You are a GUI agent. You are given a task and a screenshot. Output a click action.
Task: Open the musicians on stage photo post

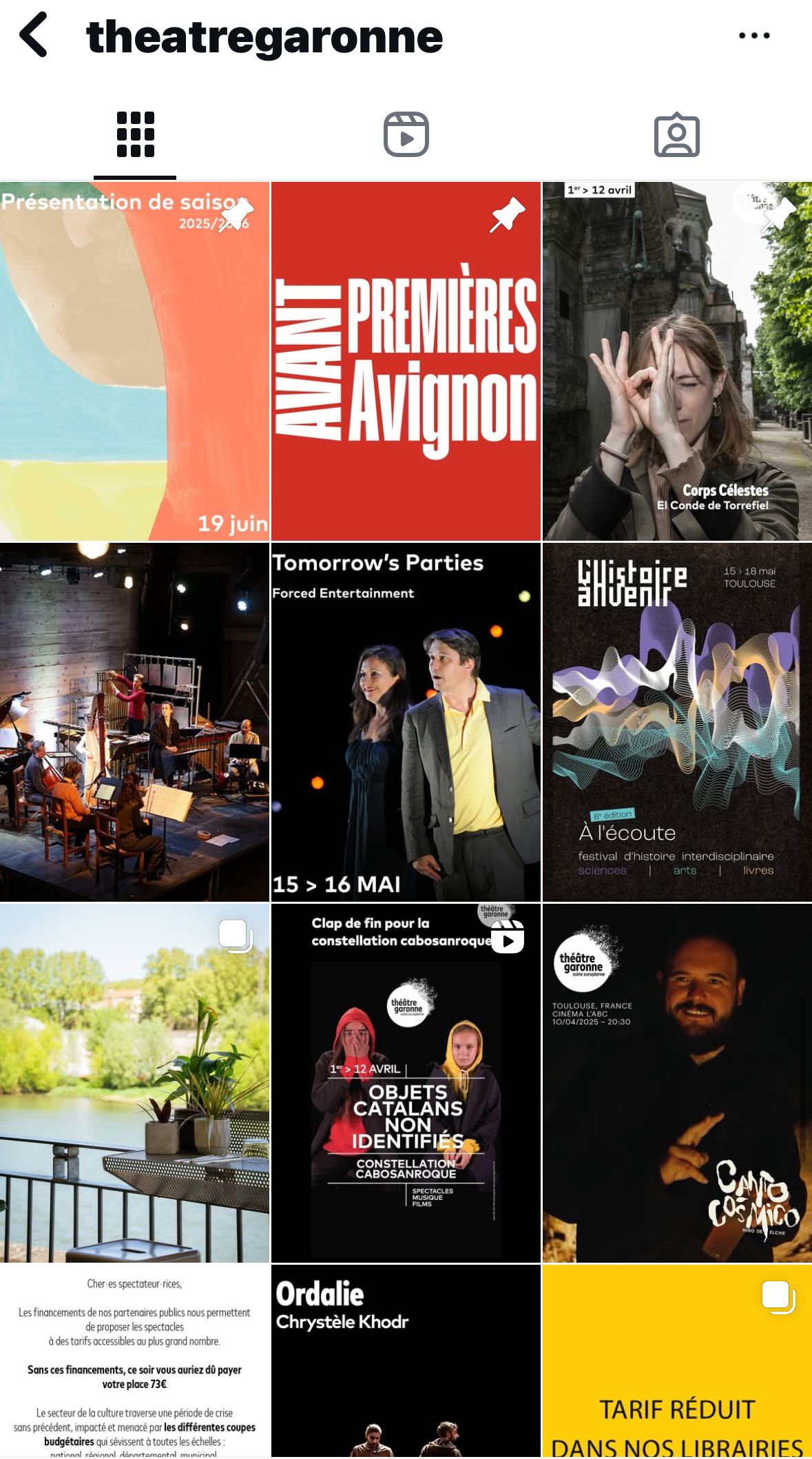(134, 722)
